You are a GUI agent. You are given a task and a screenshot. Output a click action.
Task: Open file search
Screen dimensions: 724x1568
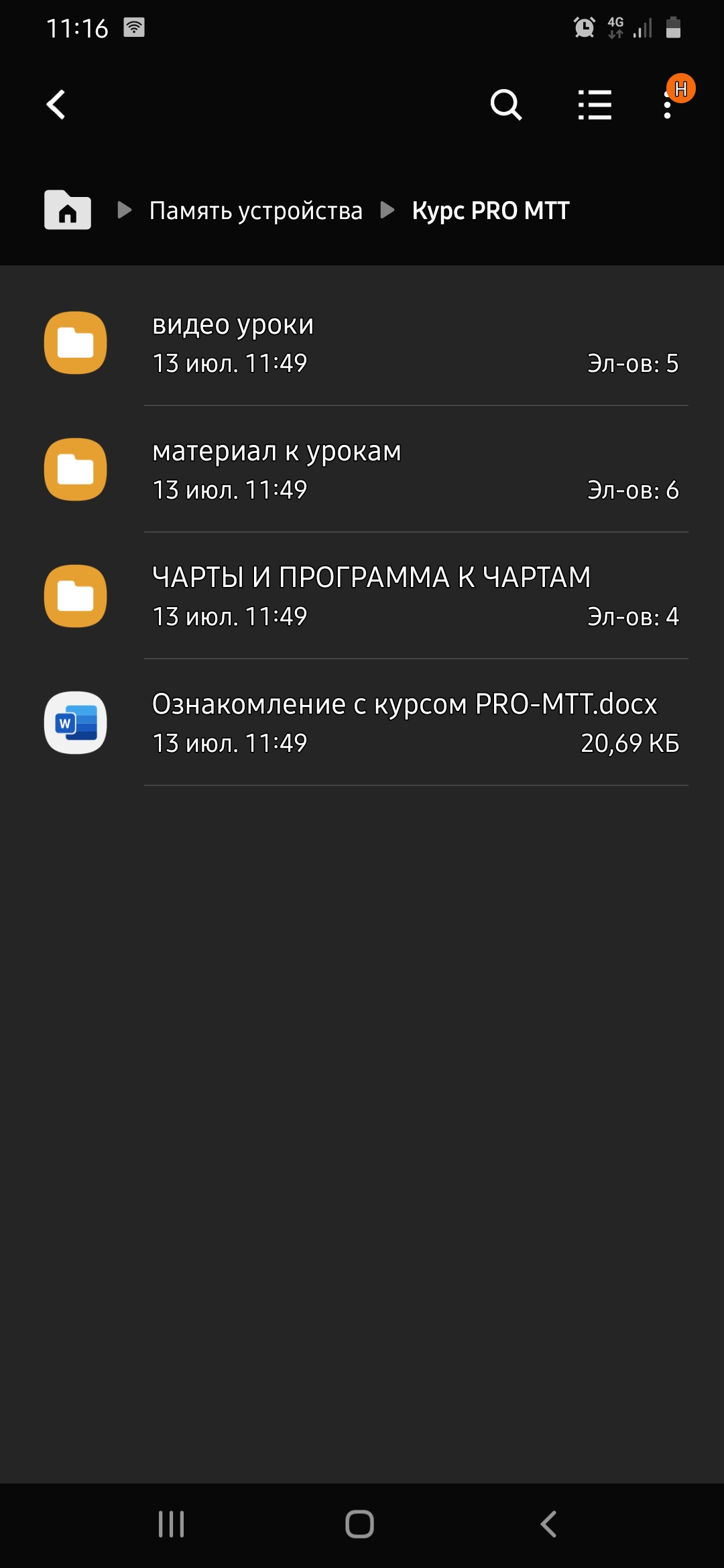pyautogui.click(x=505, y=105)
